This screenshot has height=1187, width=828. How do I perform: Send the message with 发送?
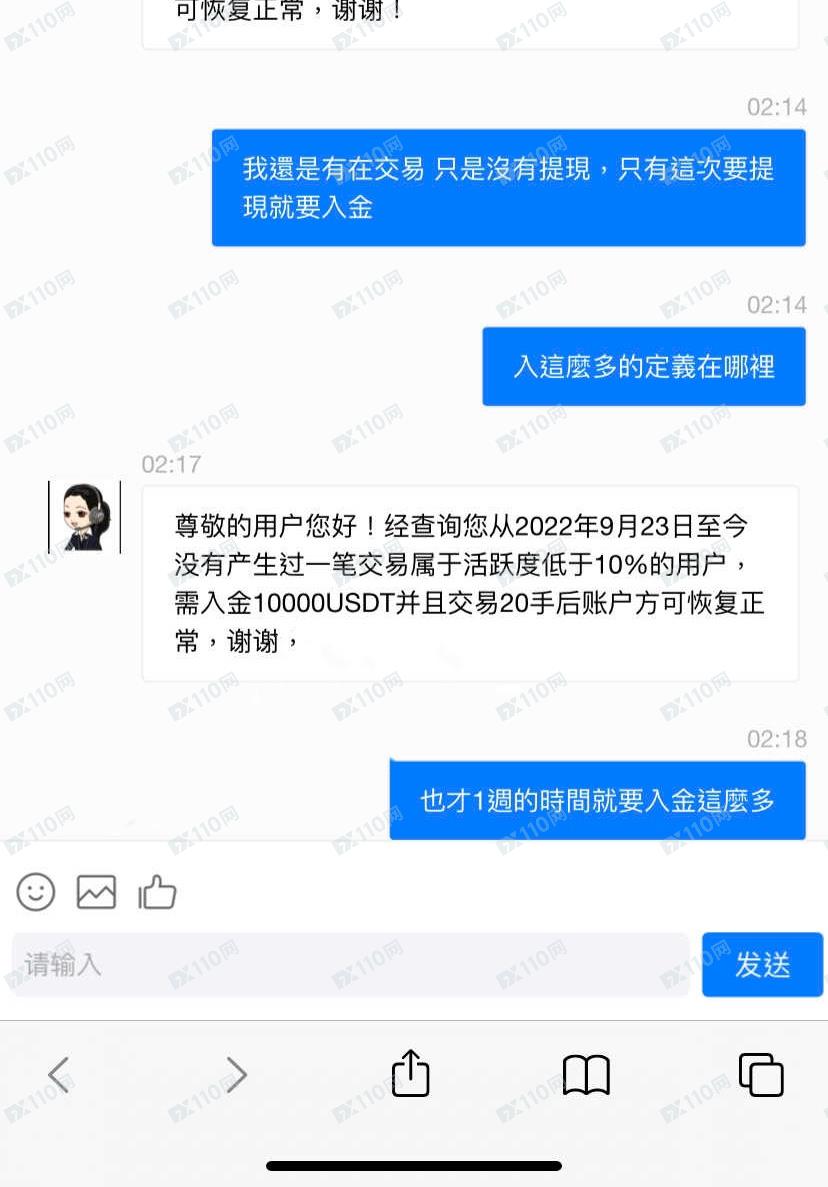762,965
